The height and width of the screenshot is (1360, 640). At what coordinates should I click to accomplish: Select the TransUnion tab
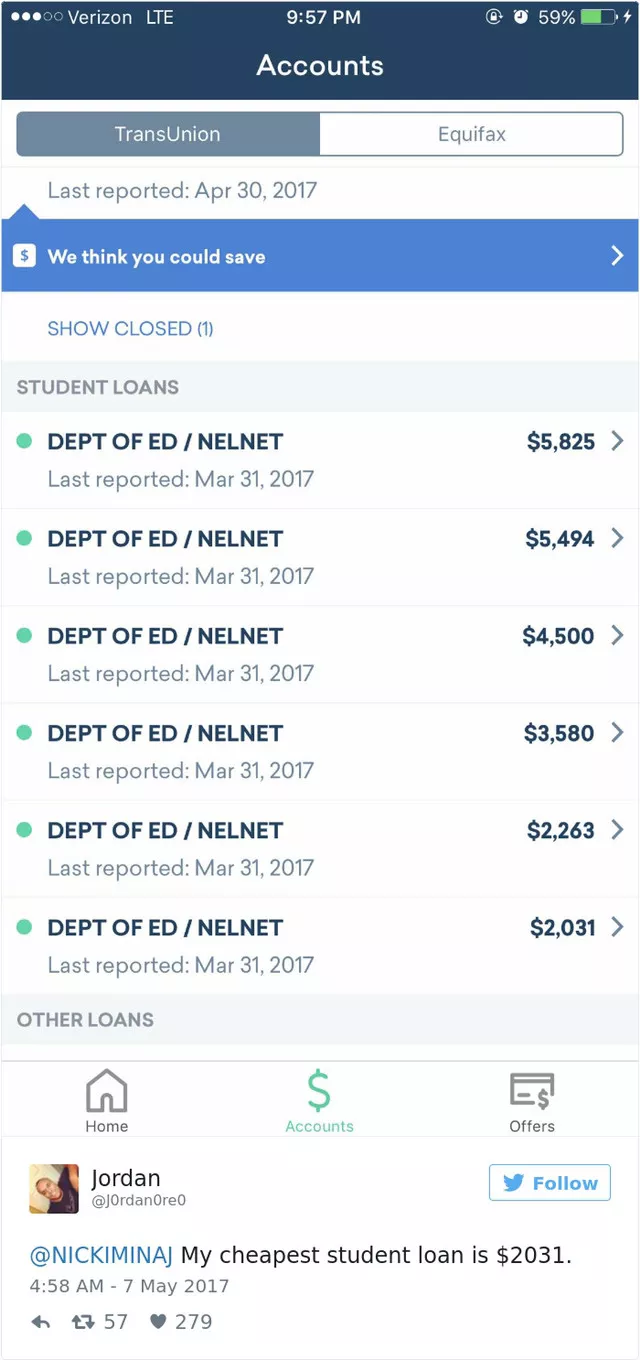[168, 134]
